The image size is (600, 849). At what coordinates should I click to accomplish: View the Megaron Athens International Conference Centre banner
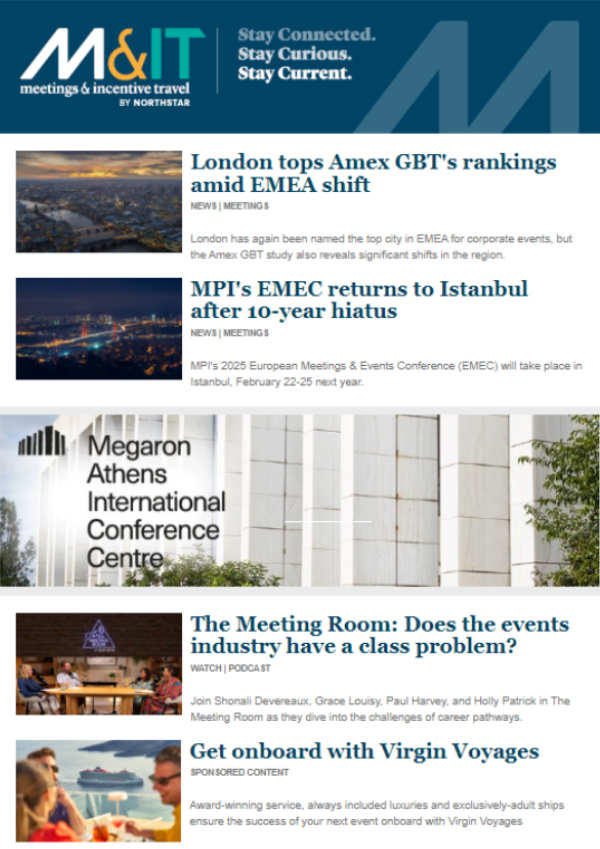300,500
